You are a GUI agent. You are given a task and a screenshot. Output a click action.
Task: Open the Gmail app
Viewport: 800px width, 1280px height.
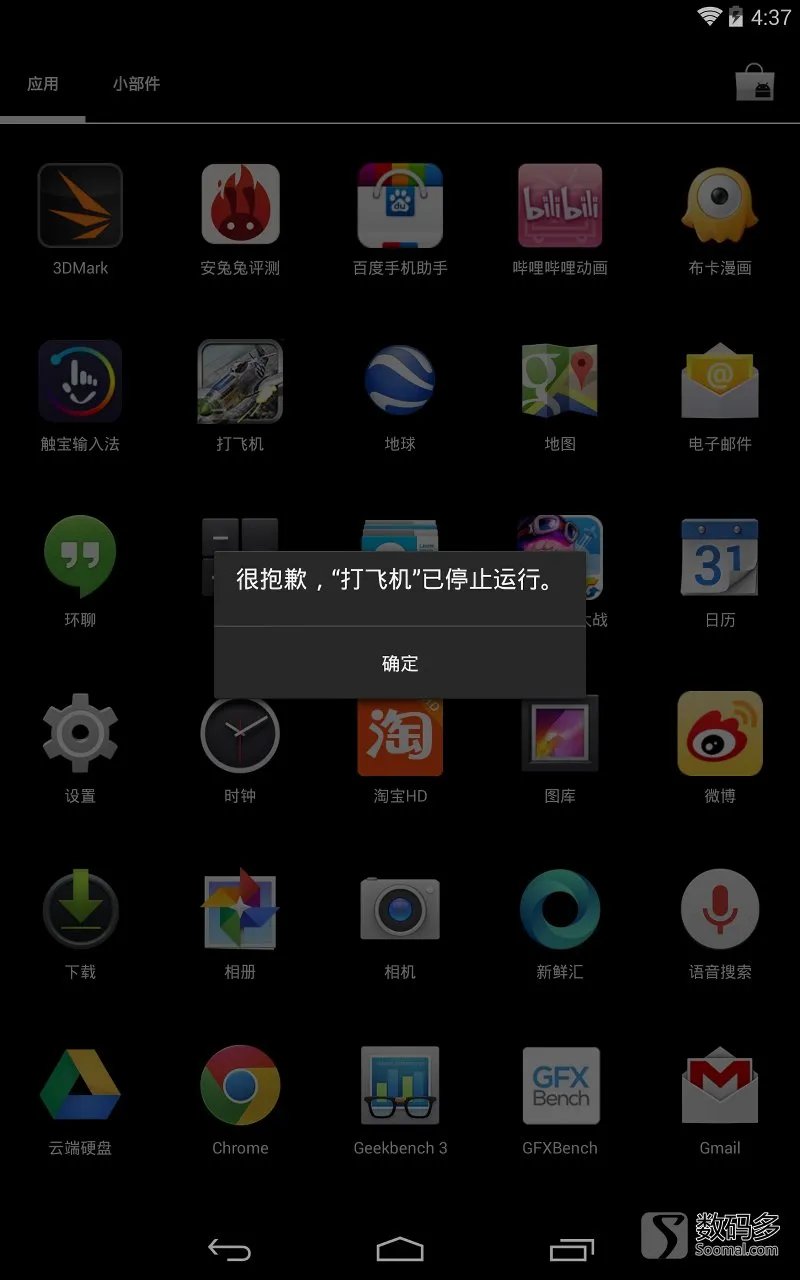(720, 1087)
